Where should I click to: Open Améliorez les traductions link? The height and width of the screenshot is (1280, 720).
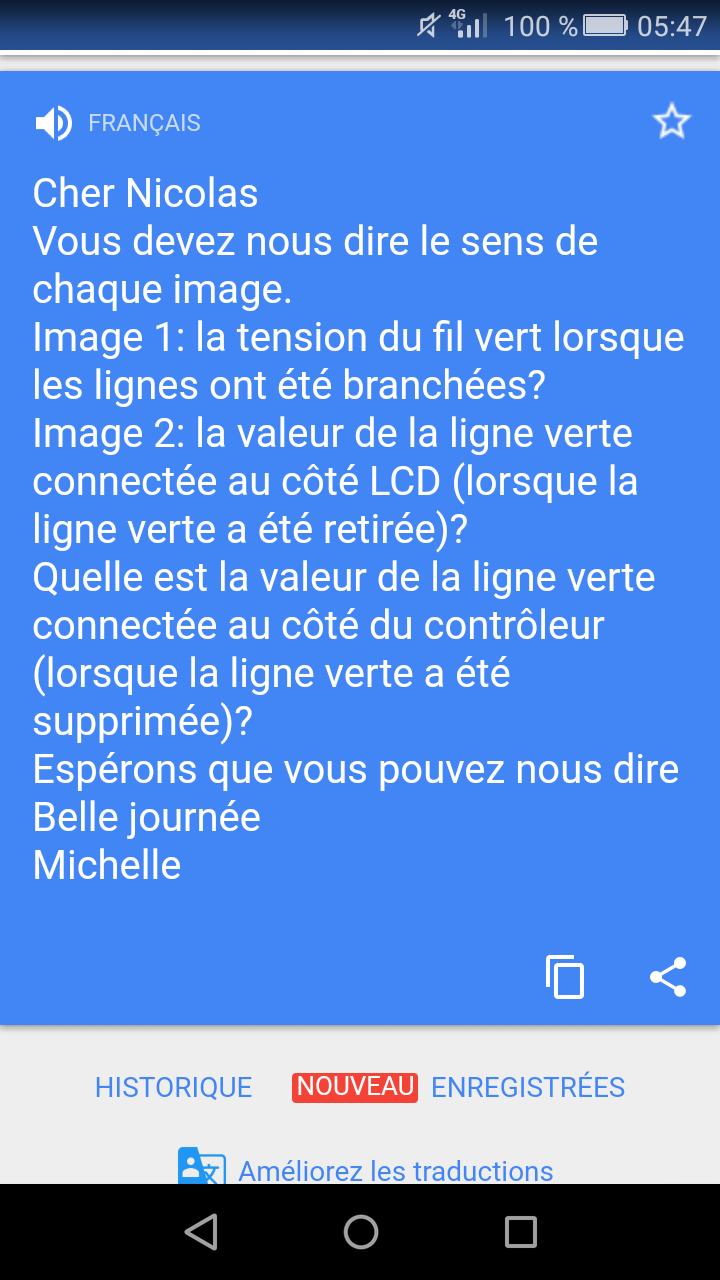coord(395,1170)
